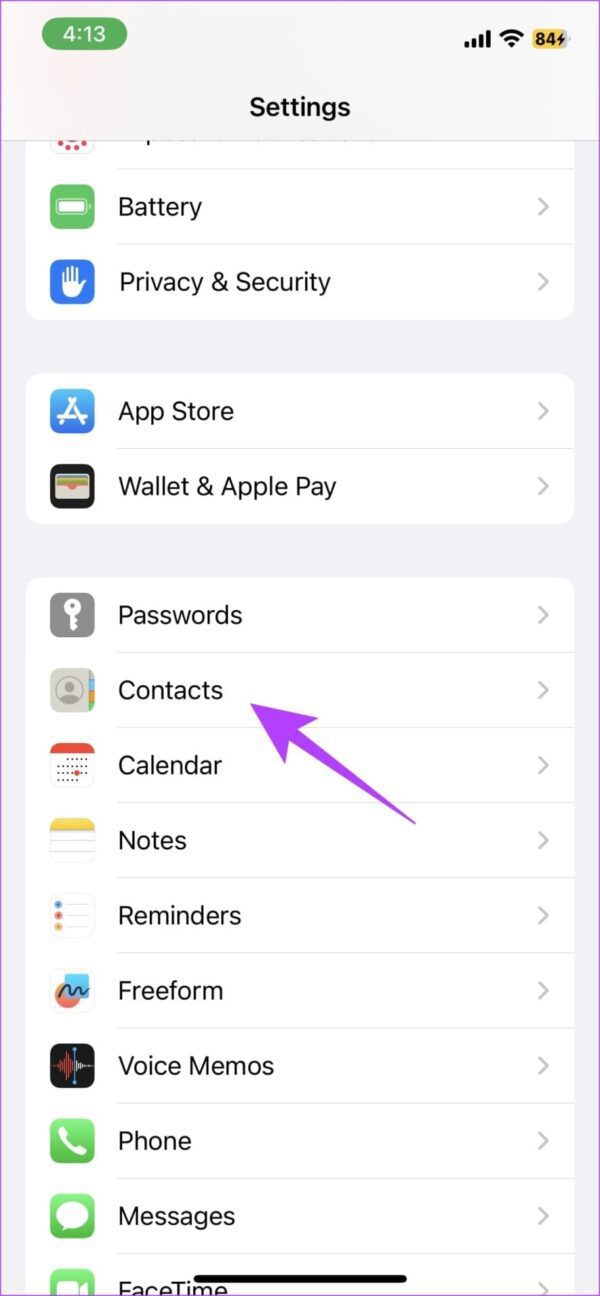
Task: Go to Notes settings
Action: [300, 840]
